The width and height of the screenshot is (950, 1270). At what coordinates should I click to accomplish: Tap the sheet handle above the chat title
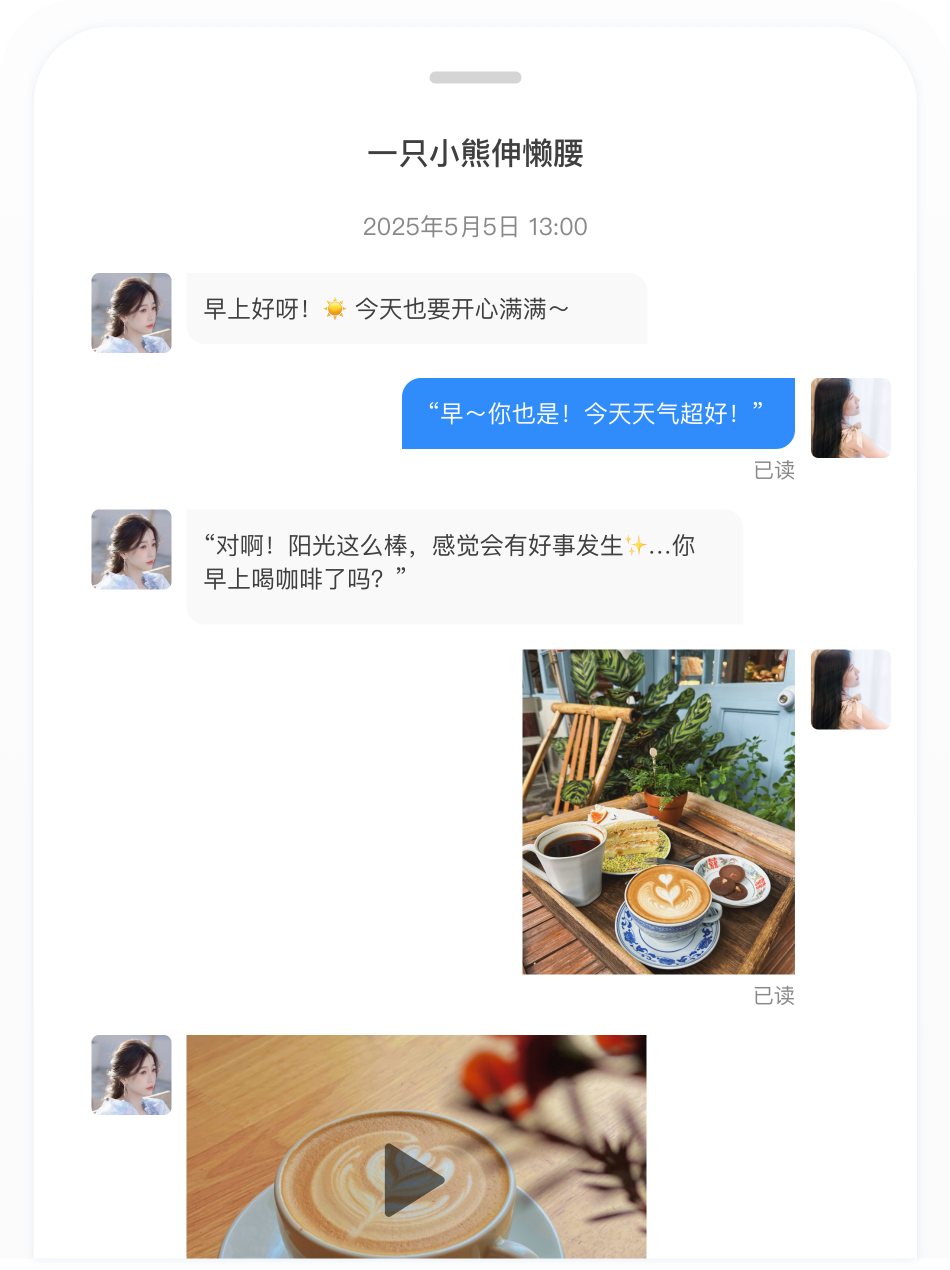coord(475,78)
